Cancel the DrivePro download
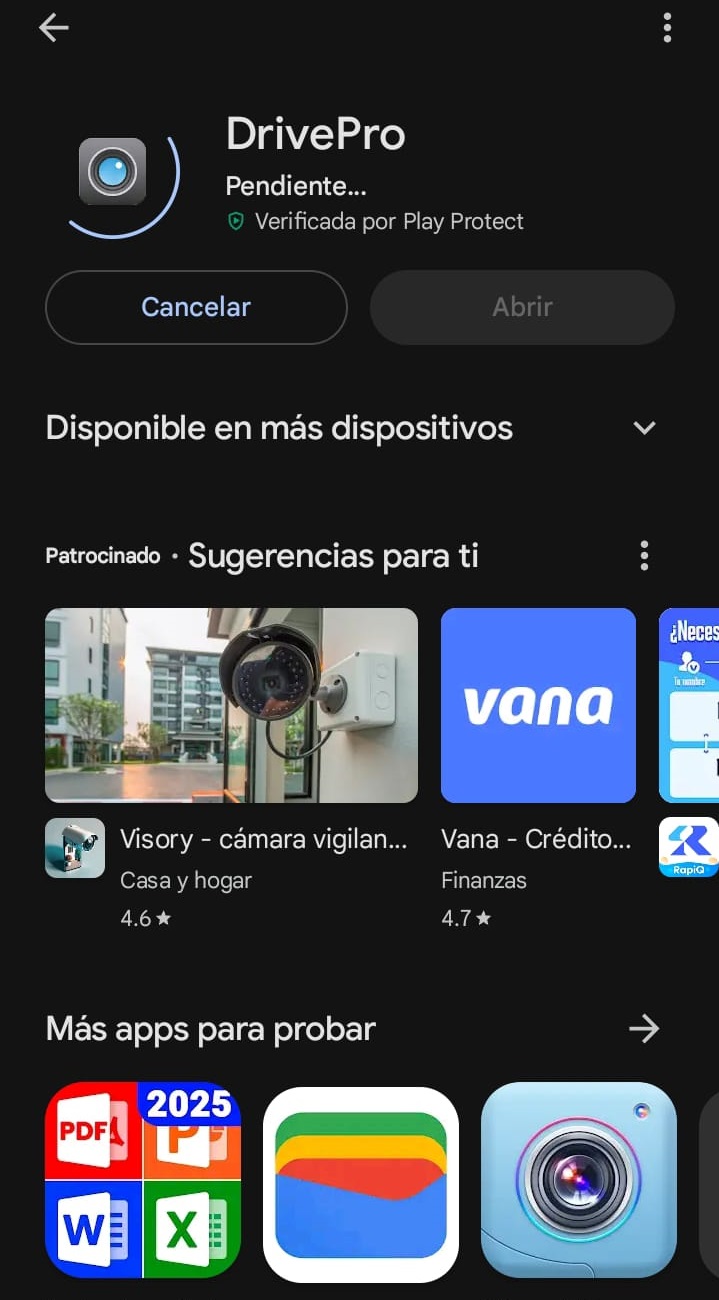This screenshot has width=719, height=1300. (196, 307)
